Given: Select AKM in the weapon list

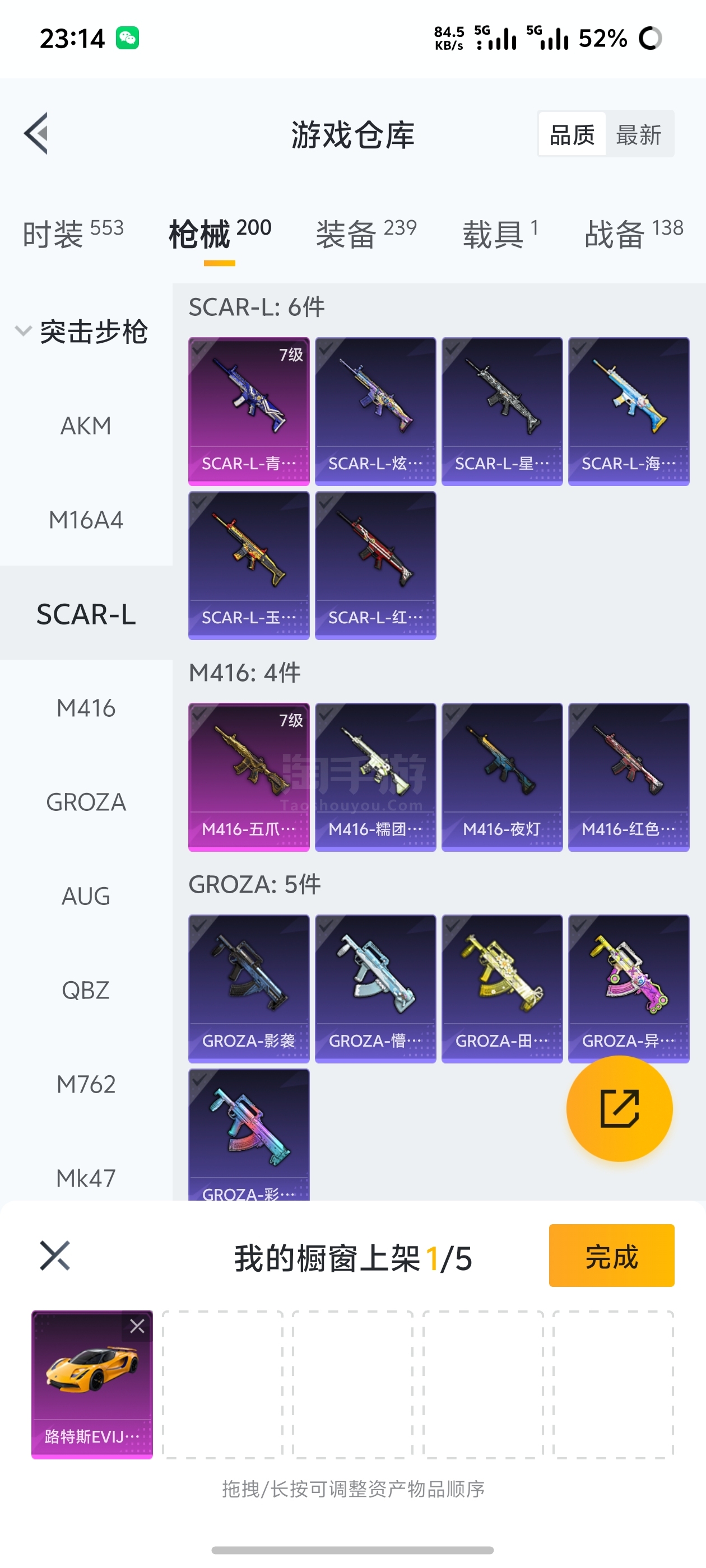Looking at the screenshot, I should coord(86,426).
